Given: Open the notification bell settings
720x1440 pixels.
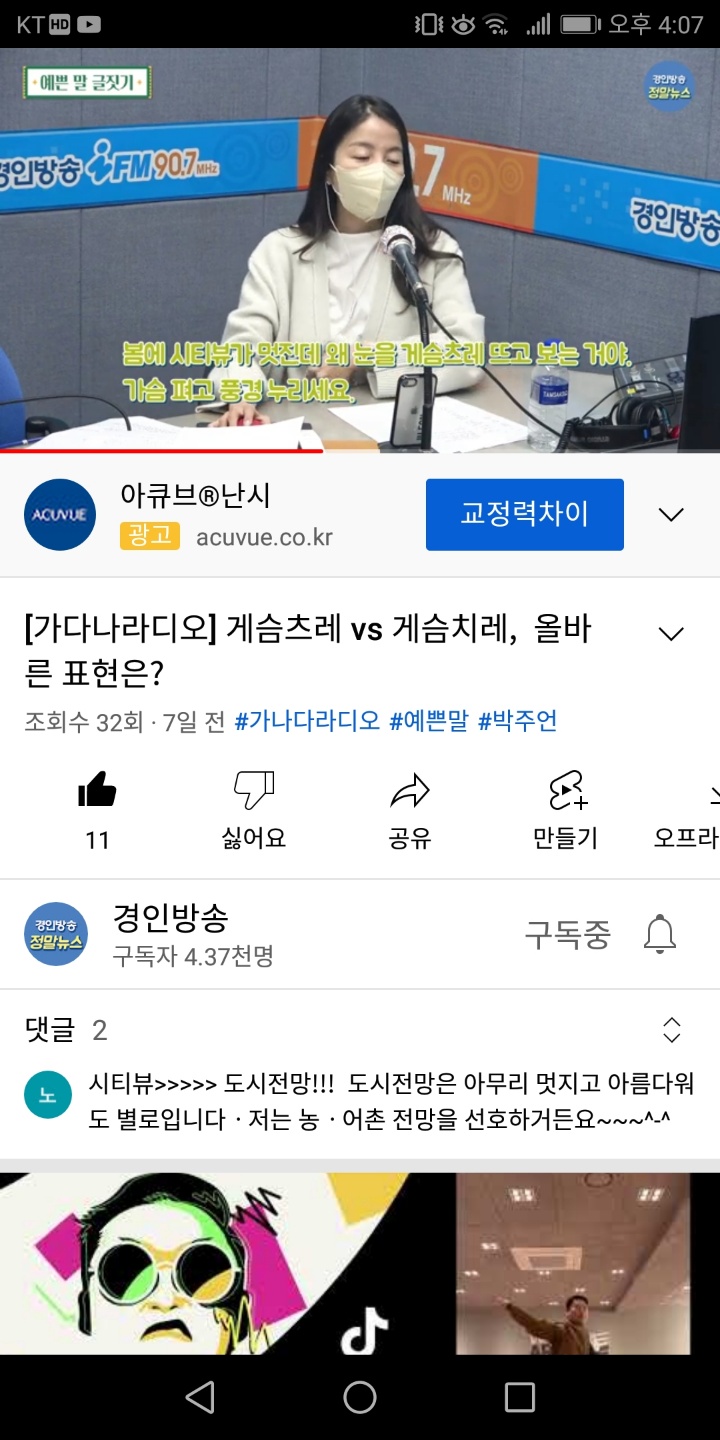Looking at the screenshot, I should (x=659, y=935).
